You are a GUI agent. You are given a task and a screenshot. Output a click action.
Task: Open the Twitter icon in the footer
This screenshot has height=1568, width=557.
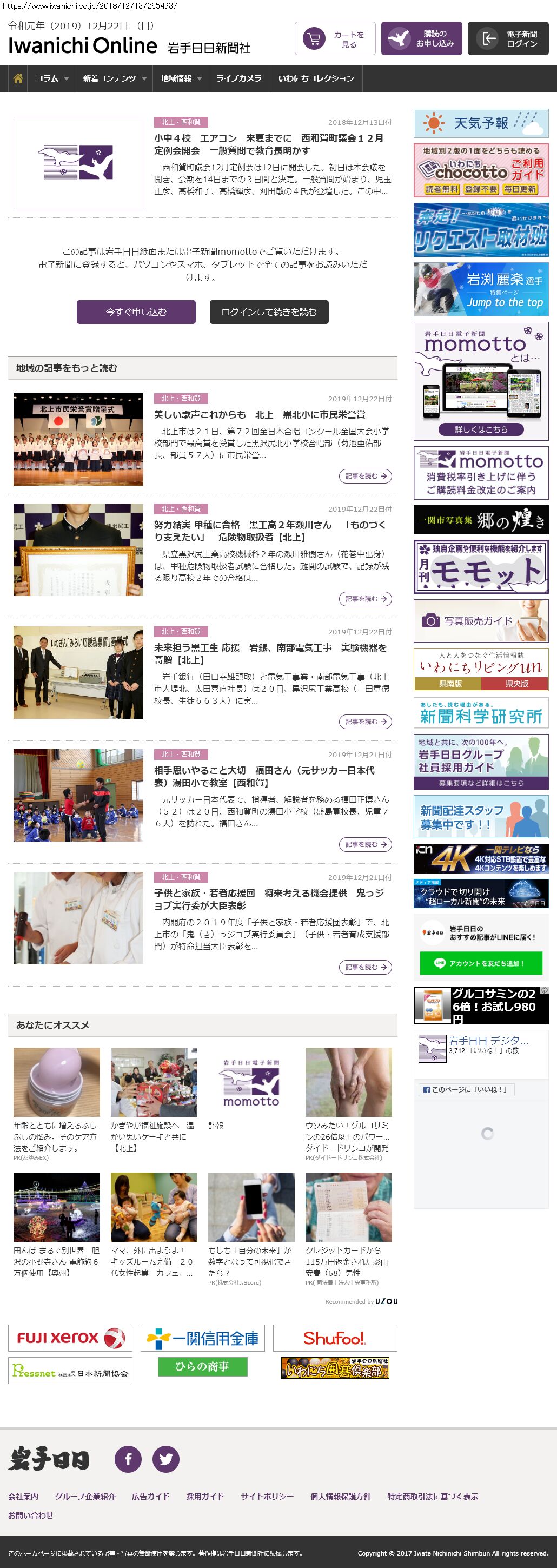[x=165, y=1459]
